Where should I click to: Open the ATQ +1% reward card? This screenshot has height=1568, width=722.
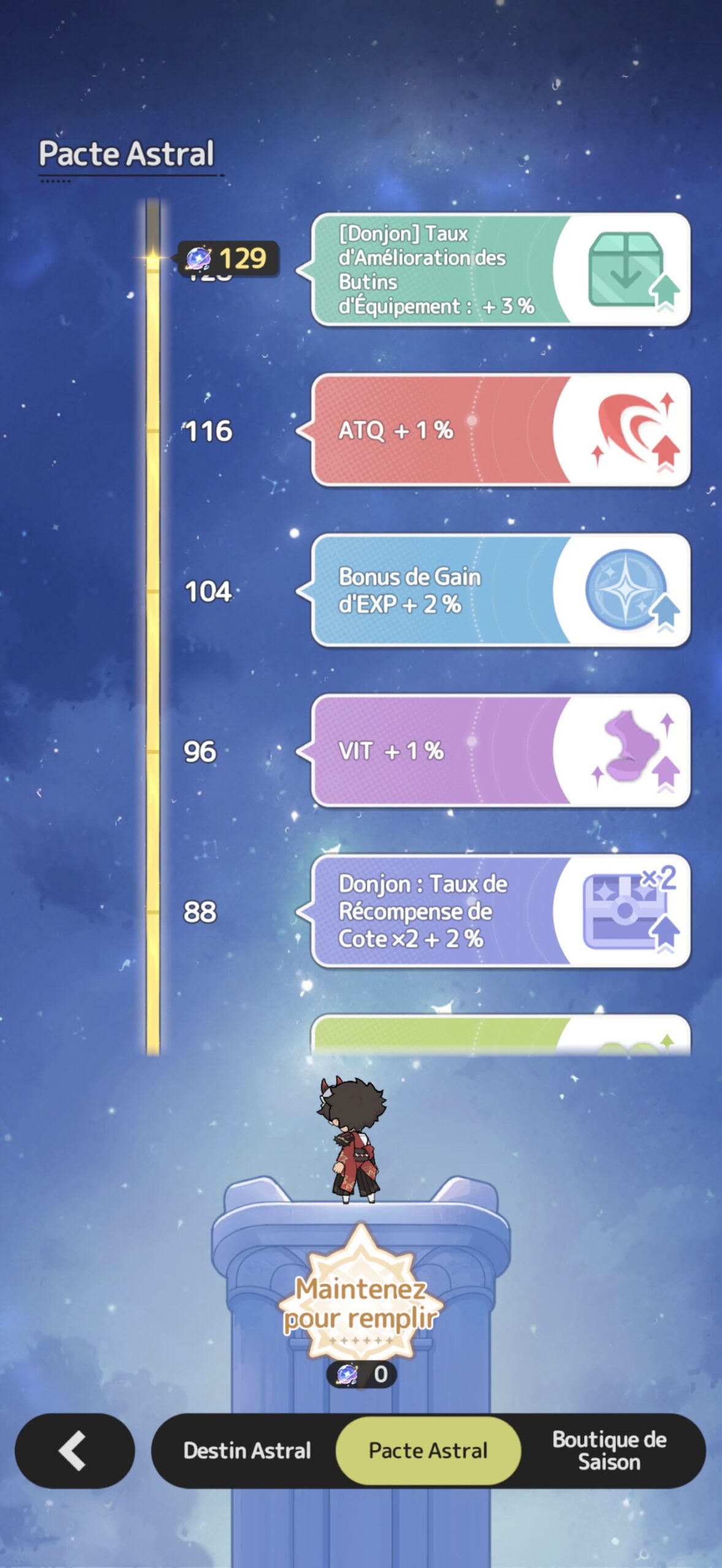coord(500,430)
